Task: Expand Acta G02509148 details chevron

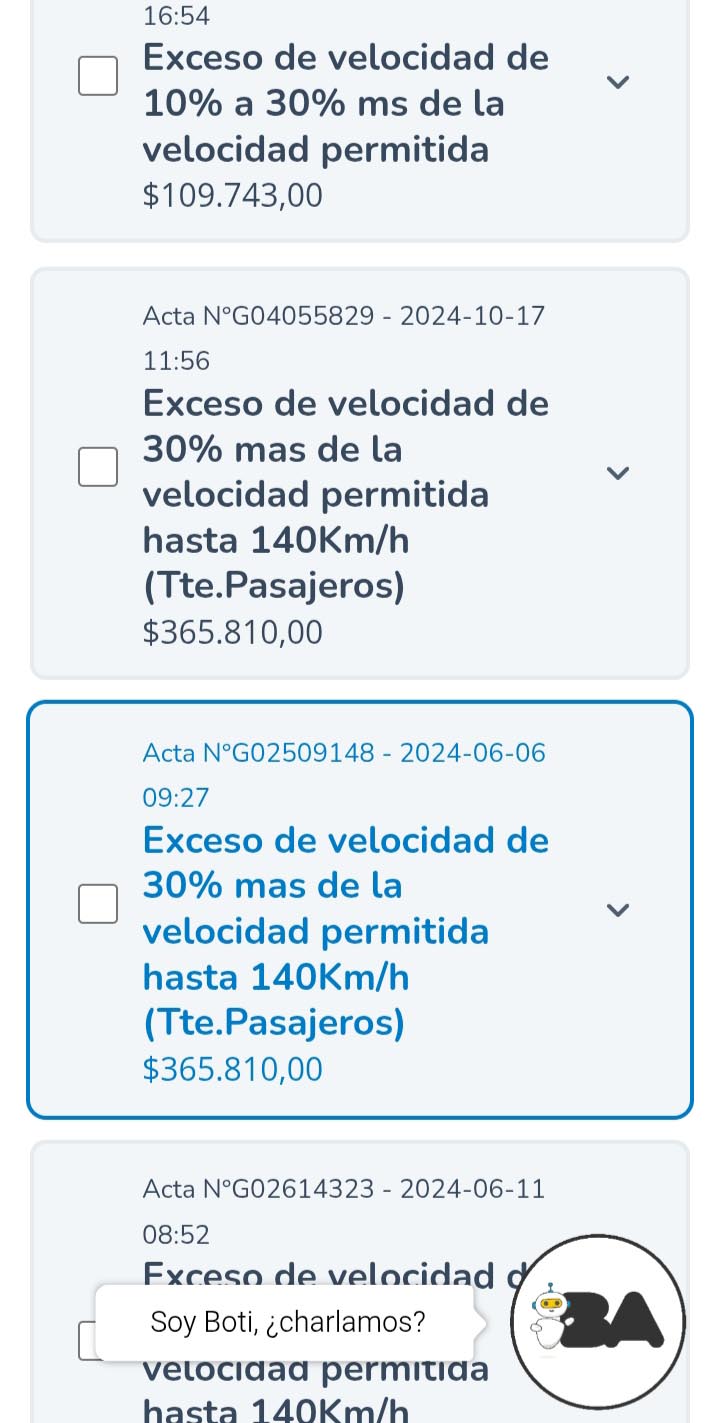Action: coord(618,910)
